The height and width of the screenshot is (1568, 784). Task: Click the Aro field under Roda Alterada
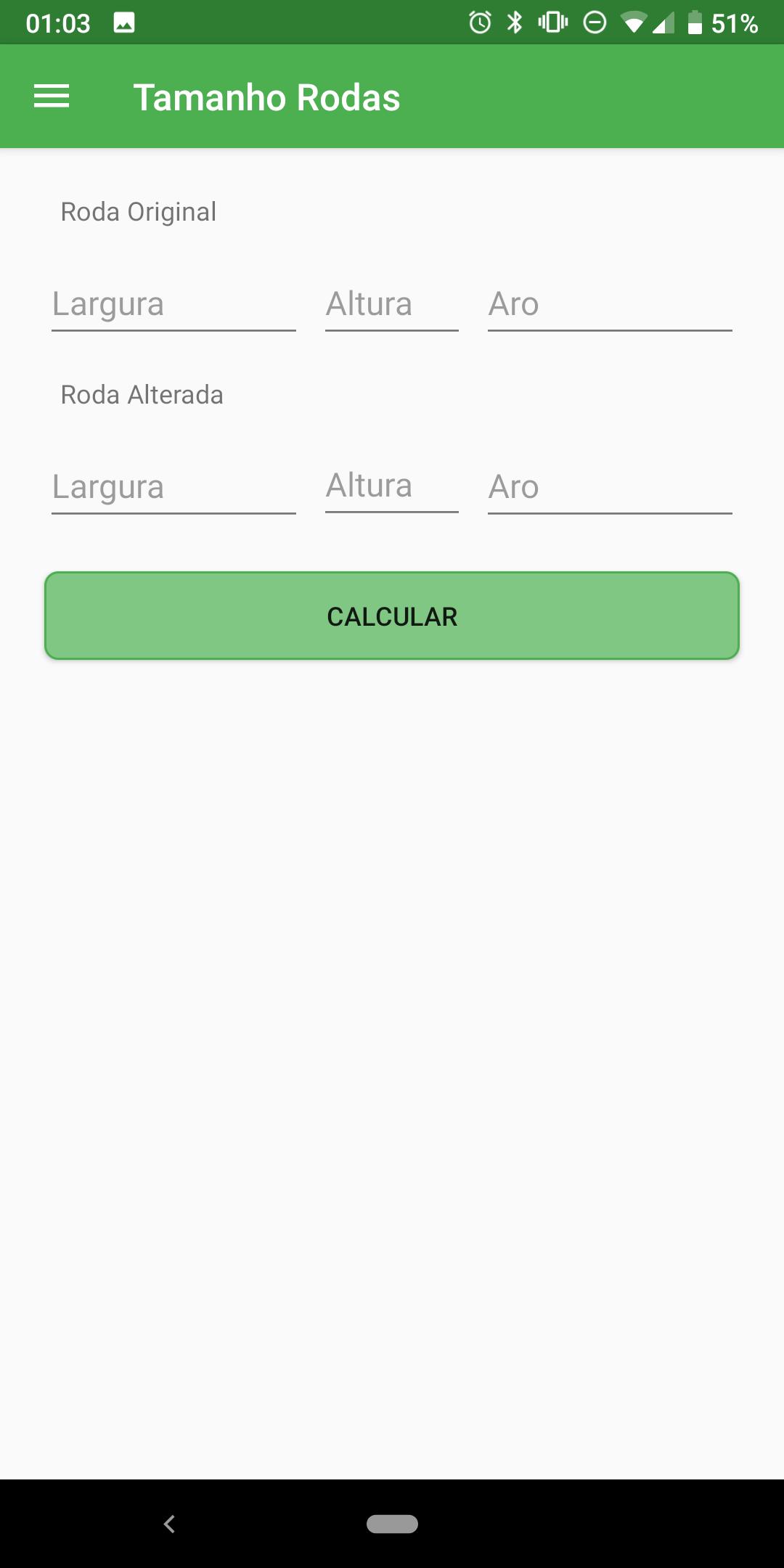pyautogui.click(x=610, y=488)
